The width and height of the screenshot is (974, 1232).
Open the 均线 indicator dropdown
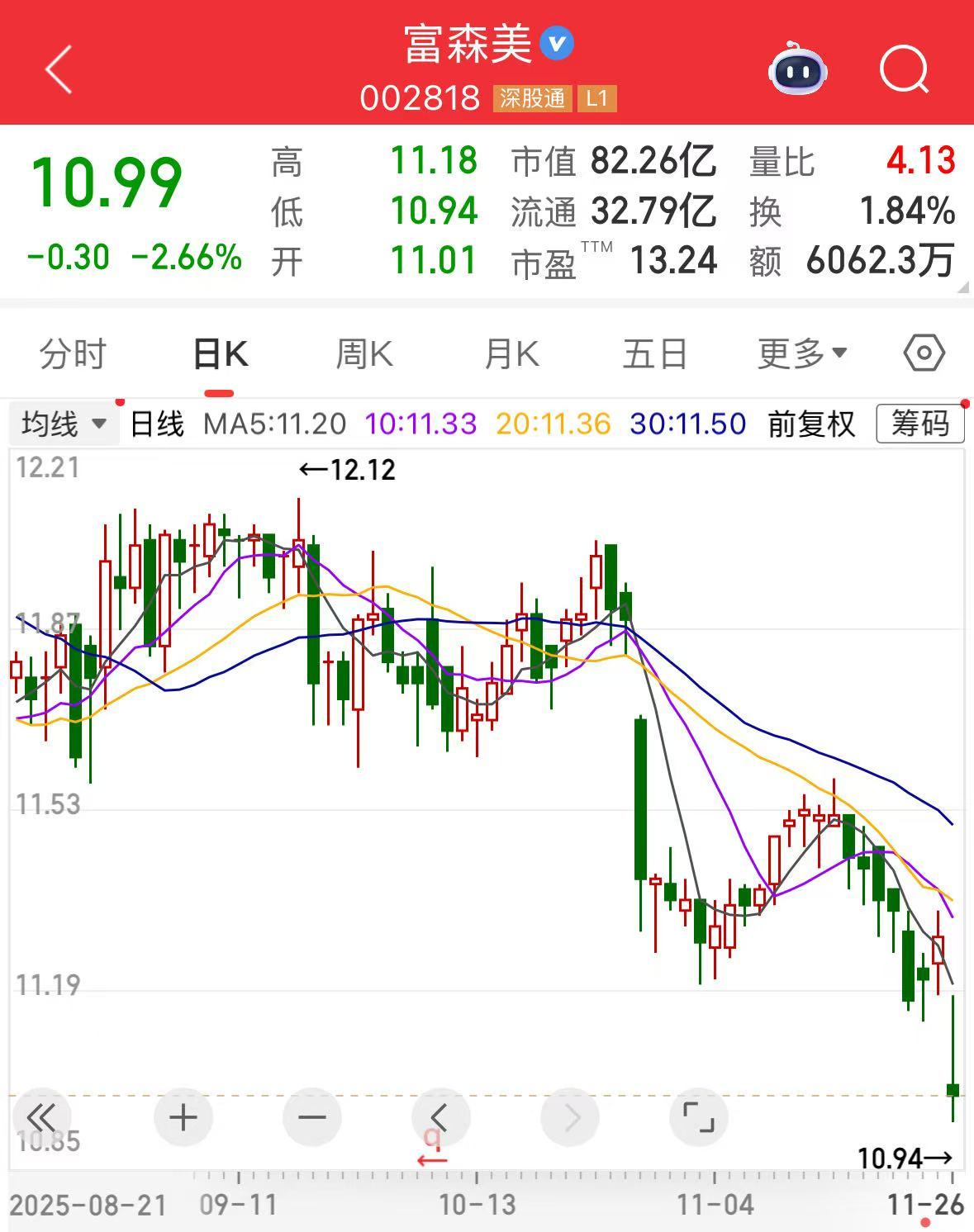[x=64, y=424]
